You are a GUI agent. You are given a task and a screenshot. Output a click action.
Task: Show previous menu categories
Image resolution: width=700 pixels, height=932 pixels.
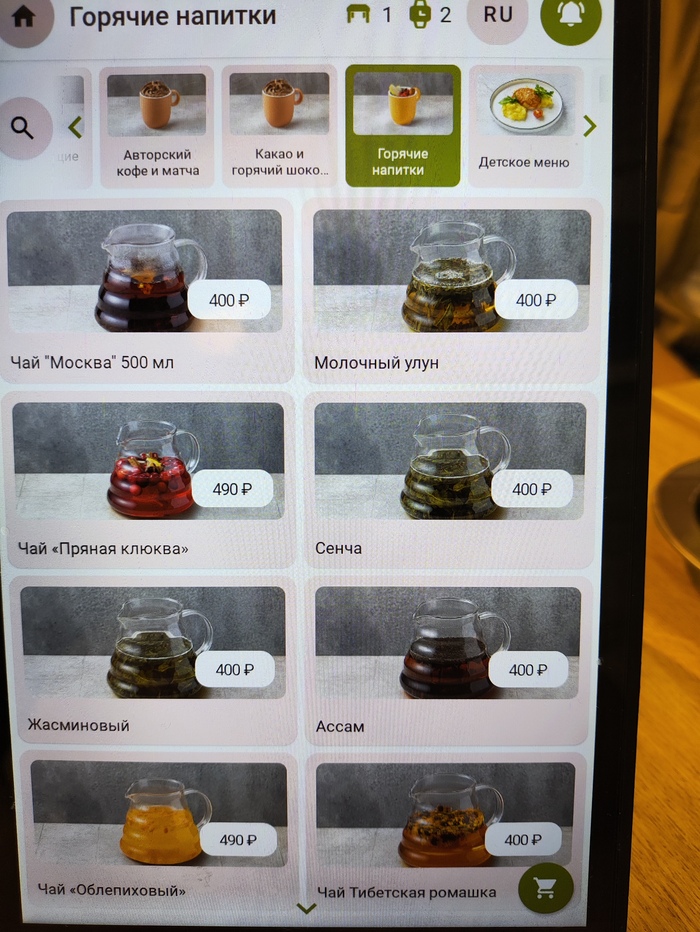pos(75,127)
